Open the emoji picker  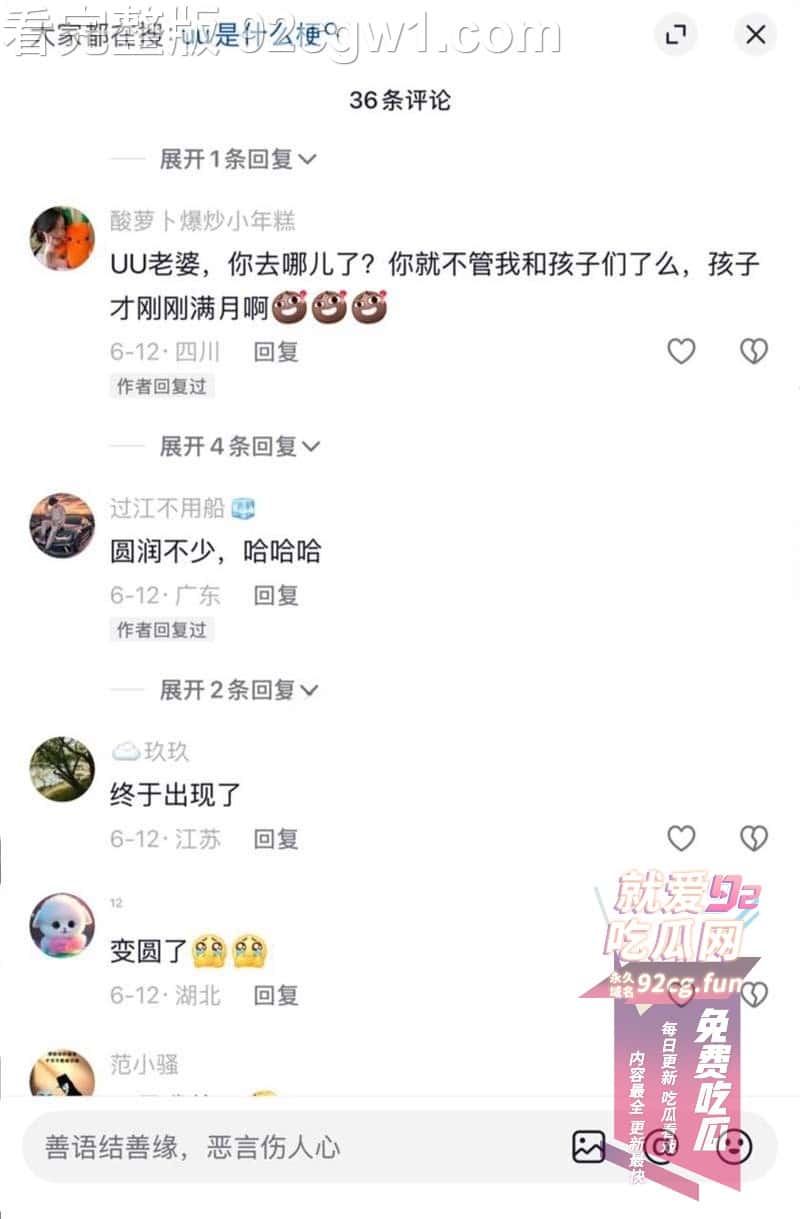(x=734, y=1146)
